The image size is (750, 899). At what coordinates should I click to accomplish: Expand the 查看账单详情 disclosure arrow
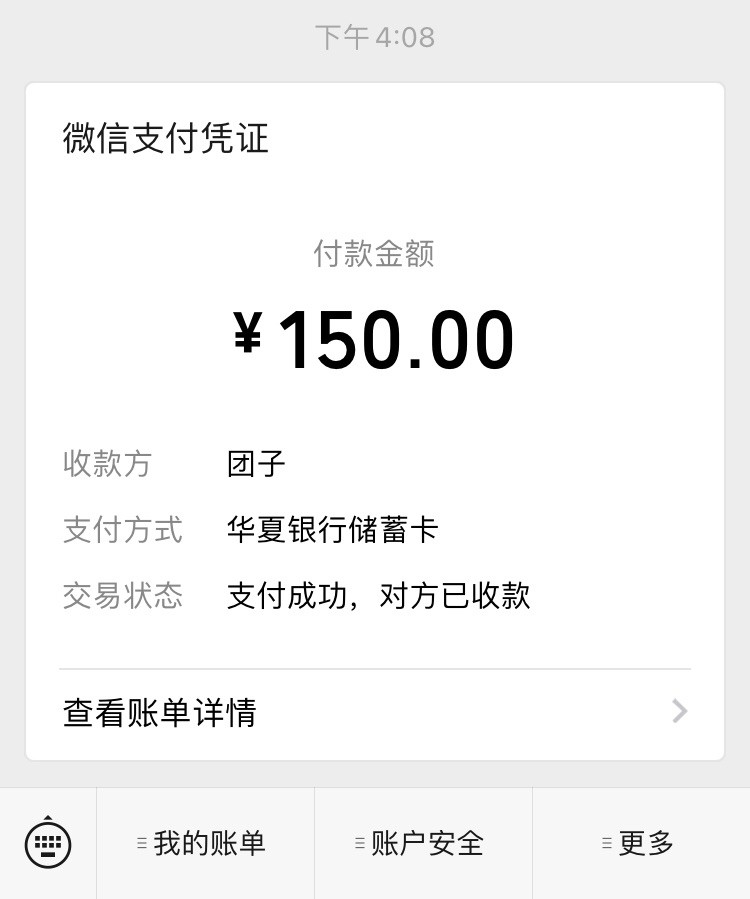coord(679,712)
